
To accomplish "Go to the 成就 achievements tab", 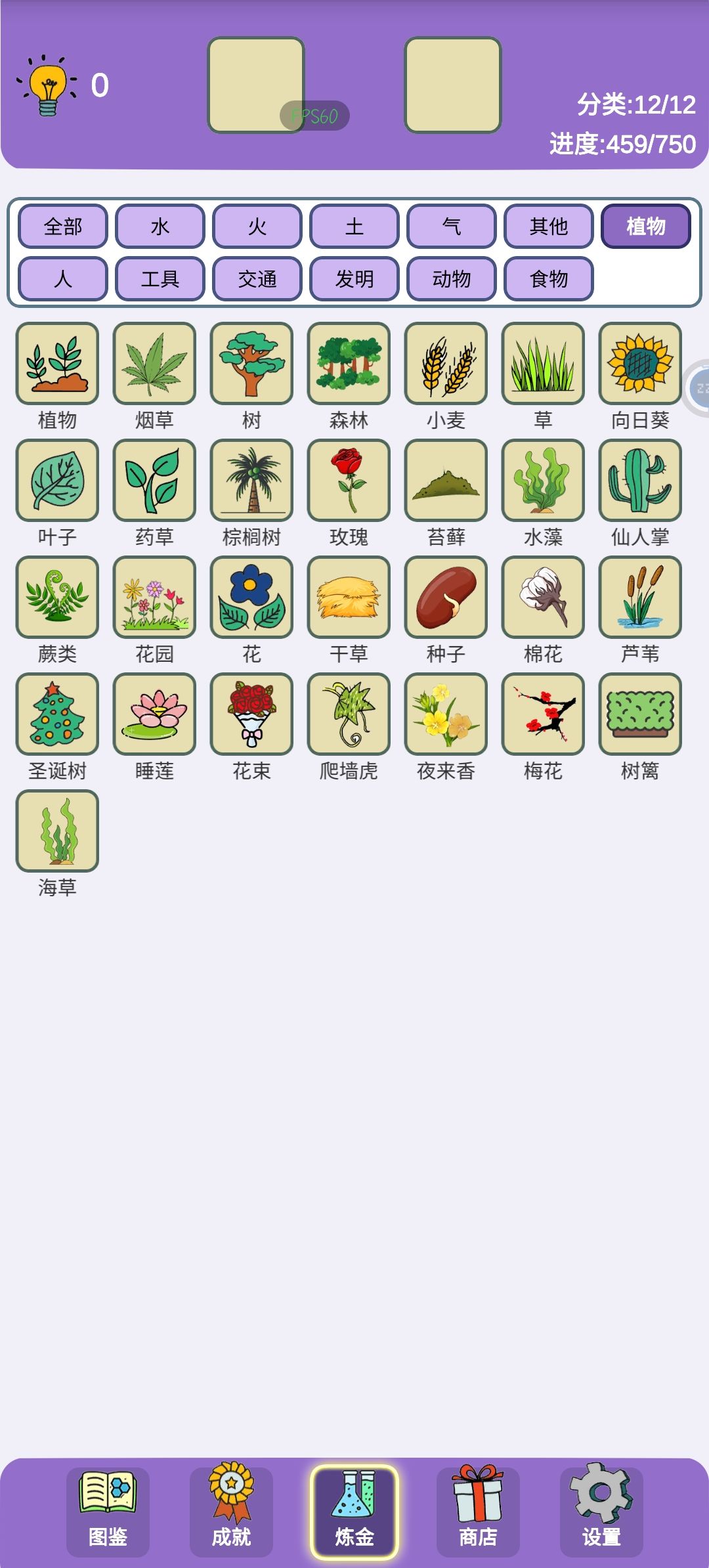I will [231, 1512].
